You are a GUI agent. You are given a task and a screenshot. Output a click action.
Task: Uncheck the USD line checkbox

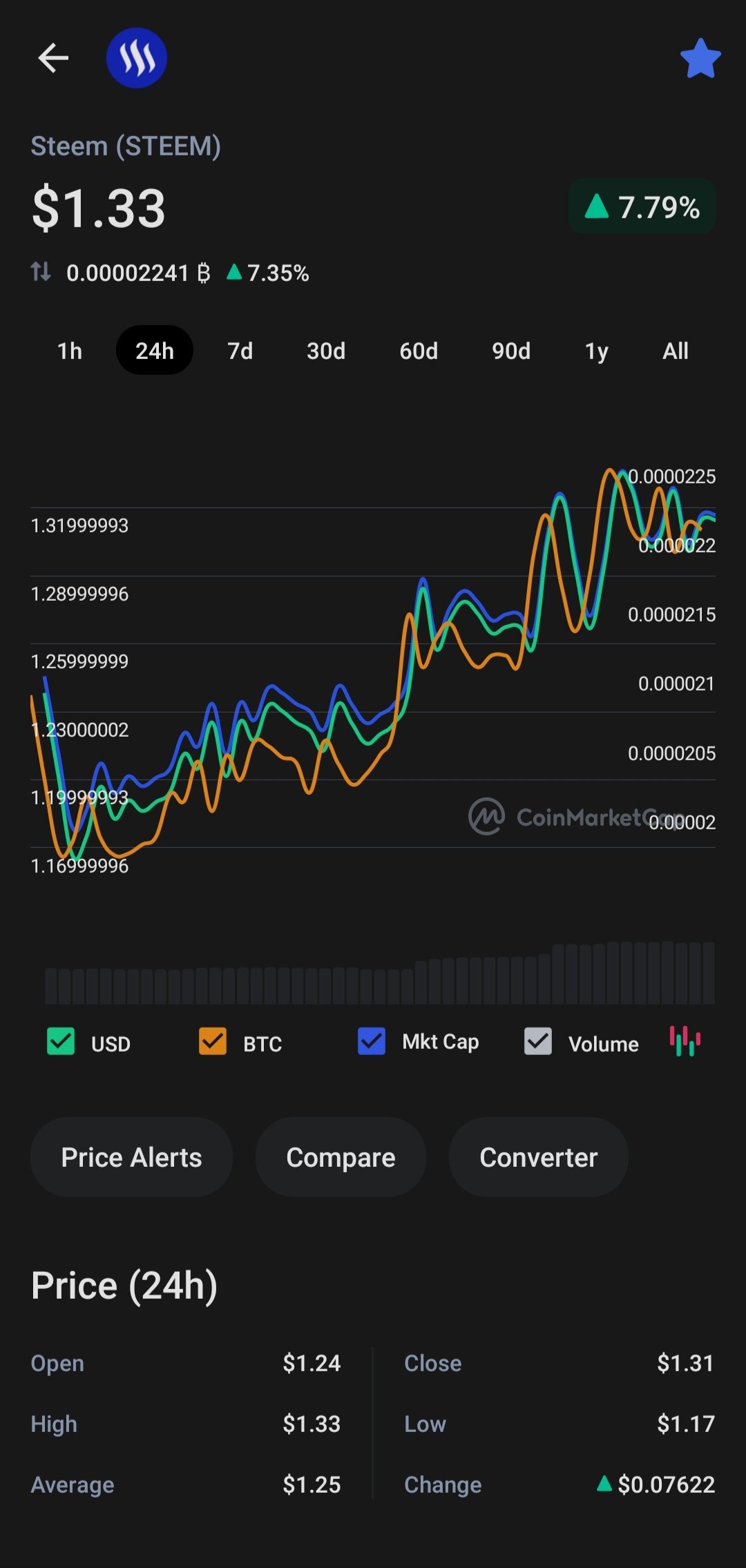point(61,1041)
